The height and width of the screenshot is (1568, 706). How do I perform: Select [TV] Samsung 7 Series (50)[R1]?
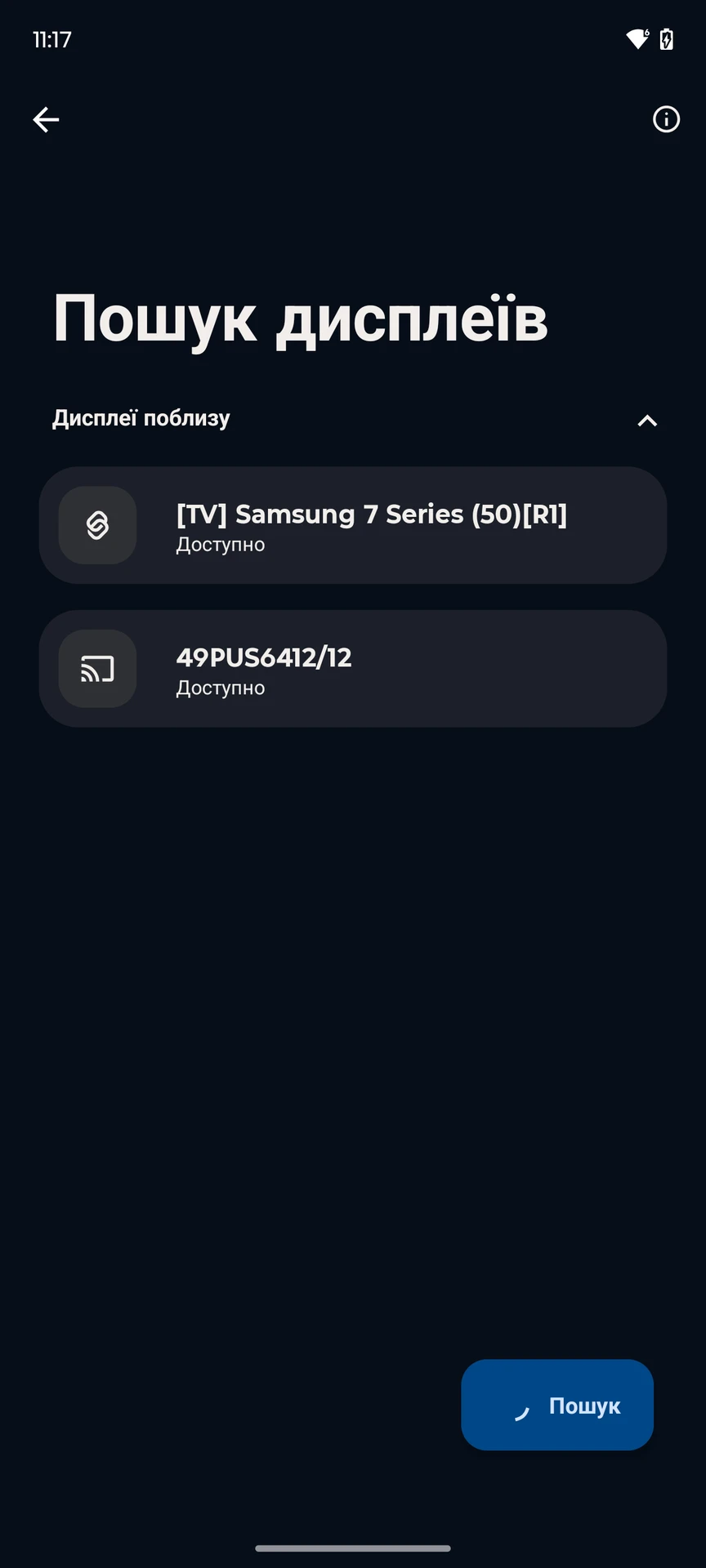point(353,525)
